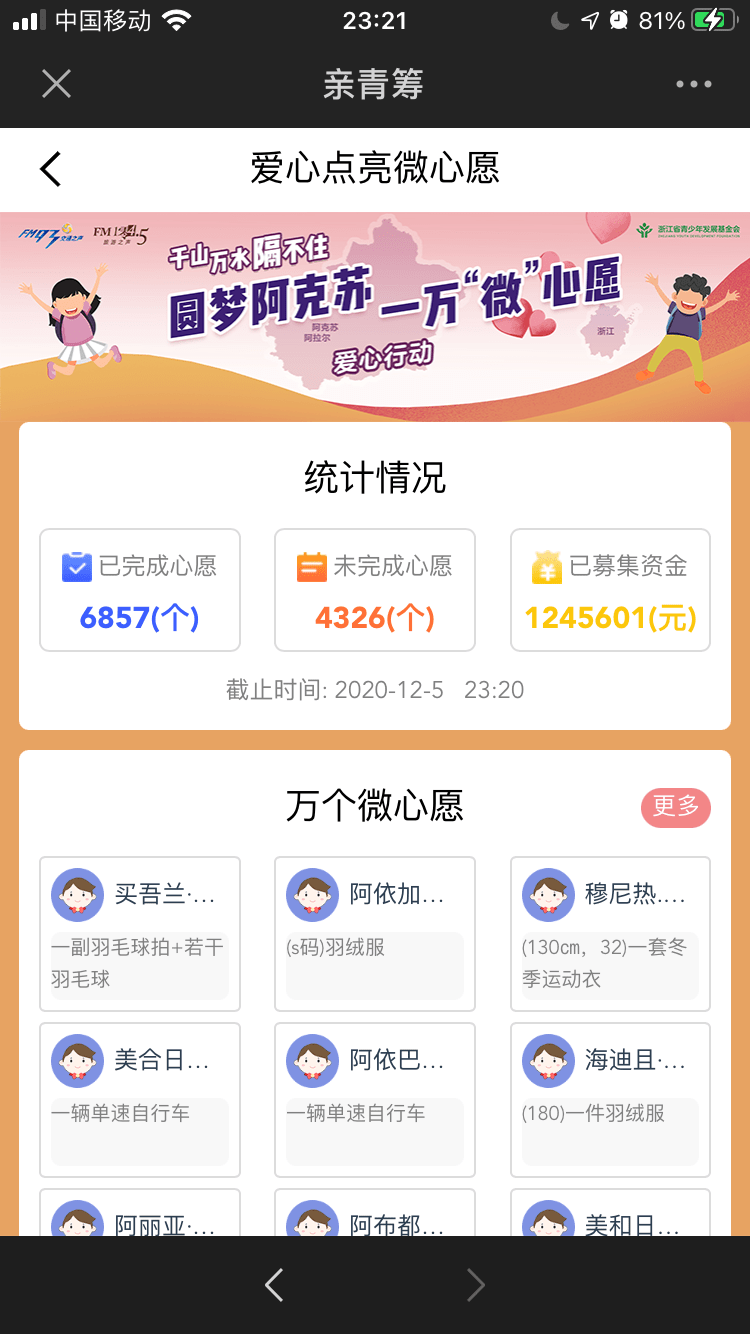The image size is (750, 1334).
Task: Tap the browser back arrow at bottom
Action: click(x=274, y=1285)
